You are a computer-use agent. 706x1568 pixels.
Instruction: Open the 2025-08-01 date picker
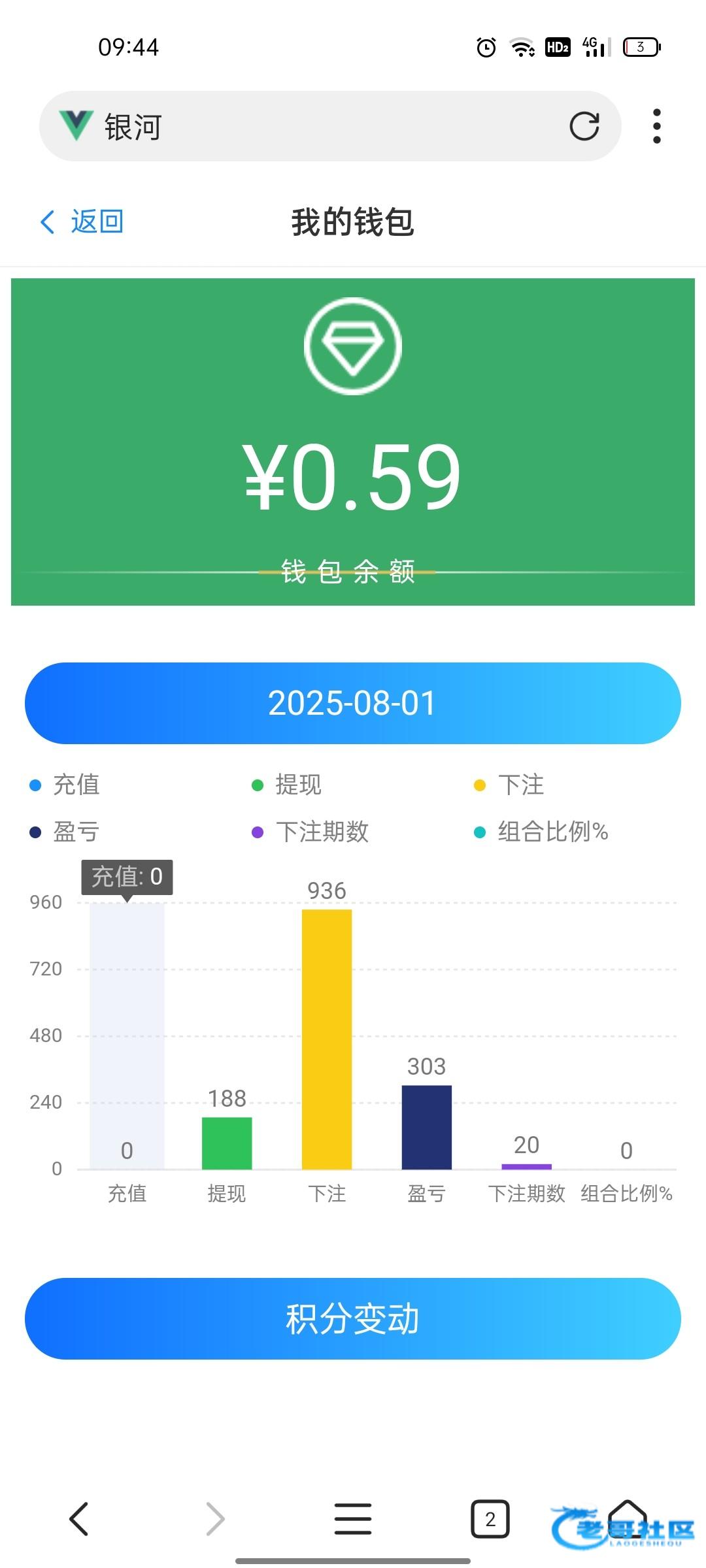(x=353, y=703)
